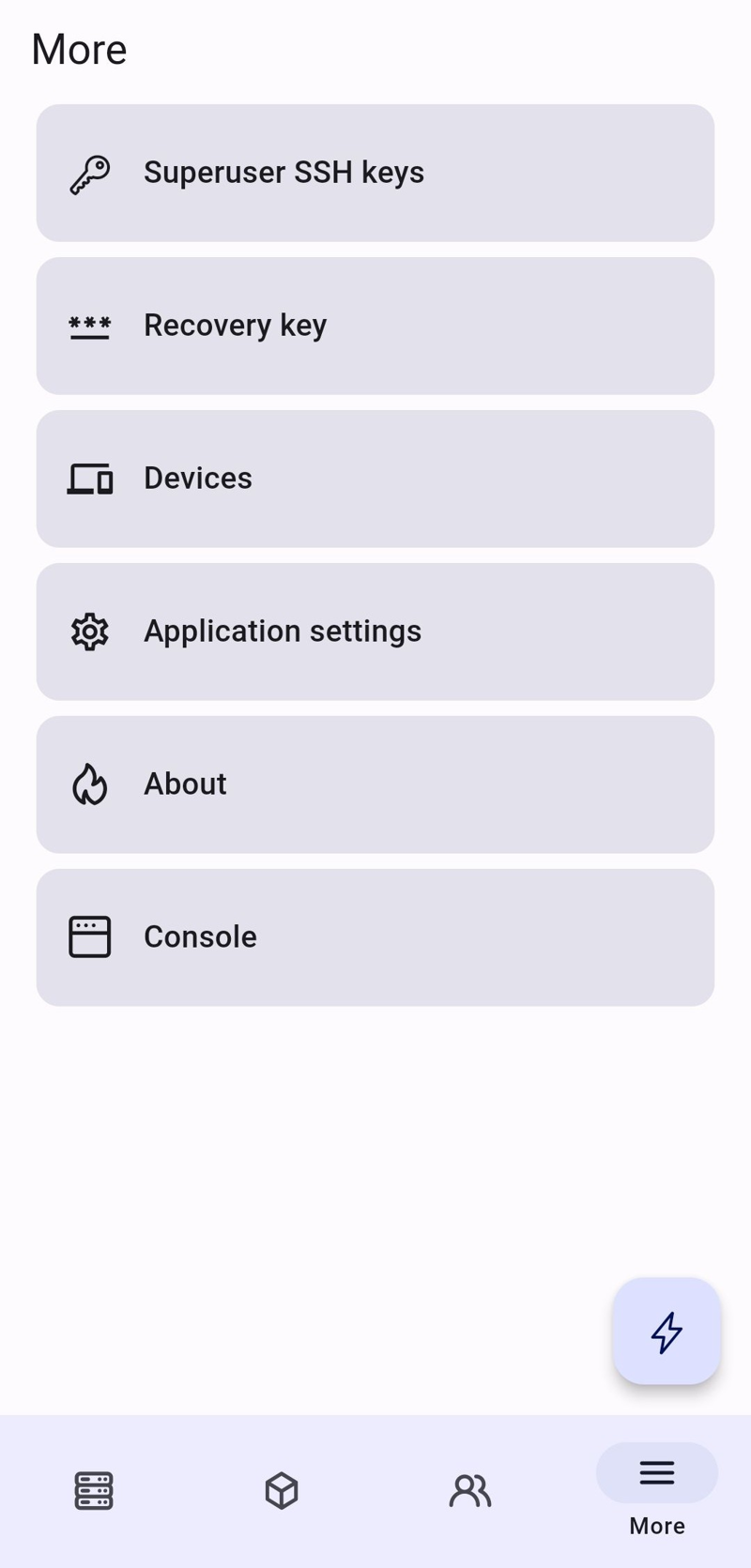Open the About page
The width and height of the screenshot is (751, 1568).
point(375,784)
